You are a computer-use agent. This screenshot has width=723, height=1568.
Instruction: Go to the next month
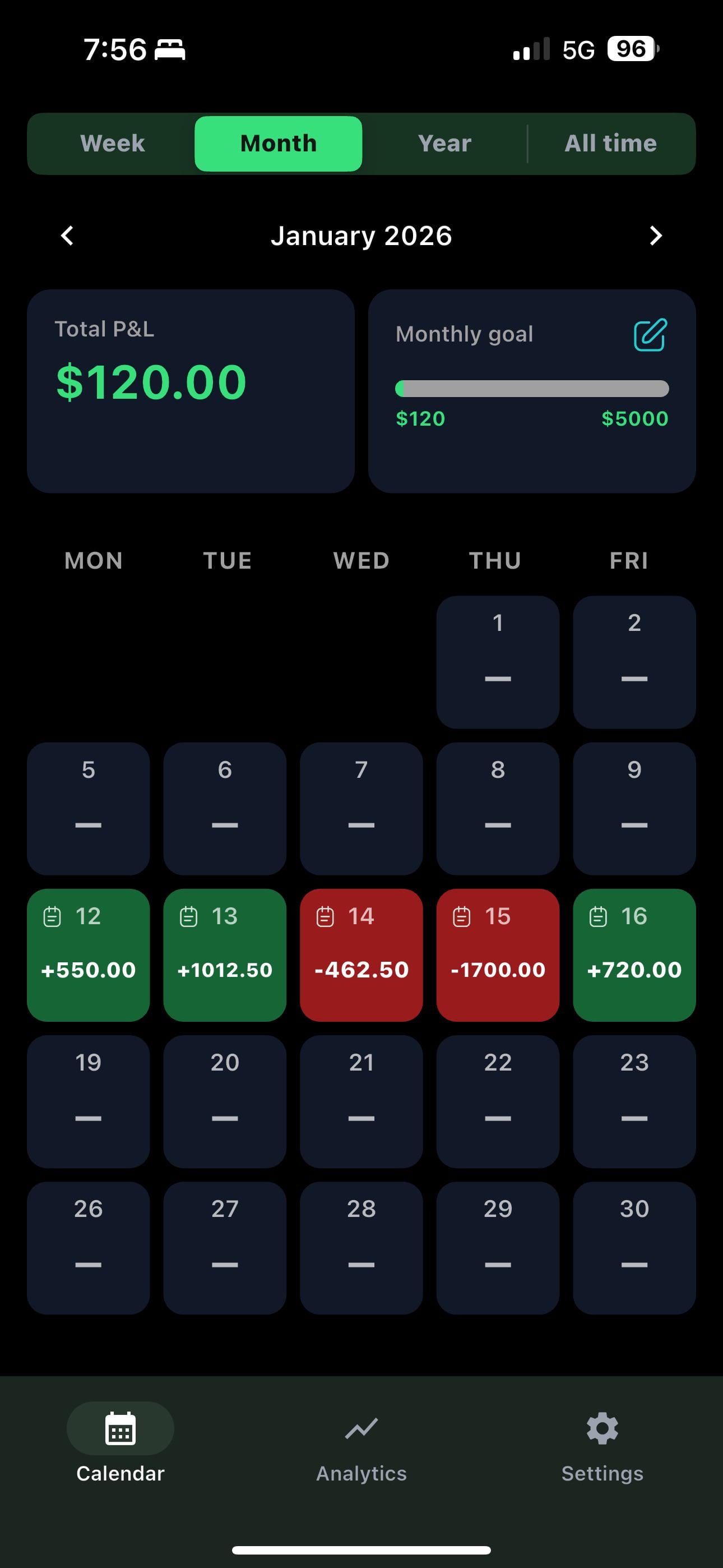tap(655, 236)
